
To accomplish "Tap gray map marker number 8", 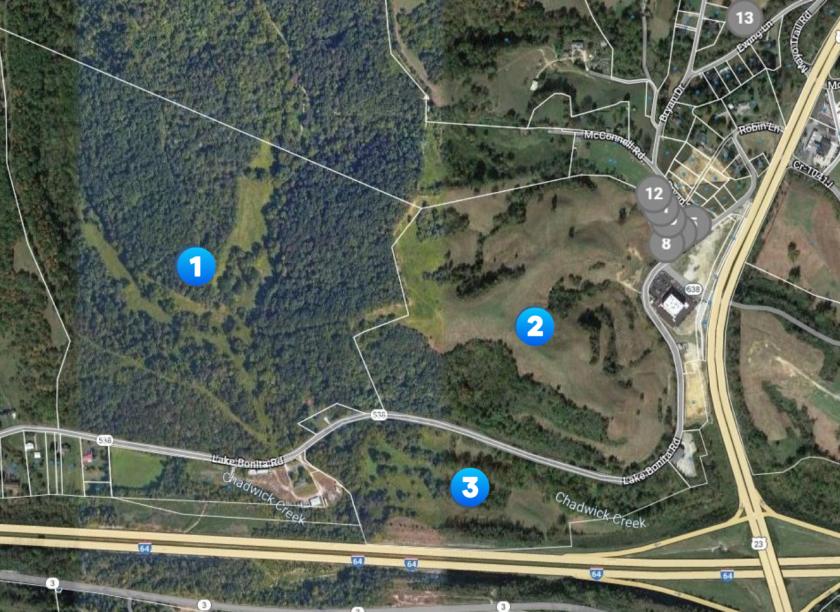I will click(665, 243).
